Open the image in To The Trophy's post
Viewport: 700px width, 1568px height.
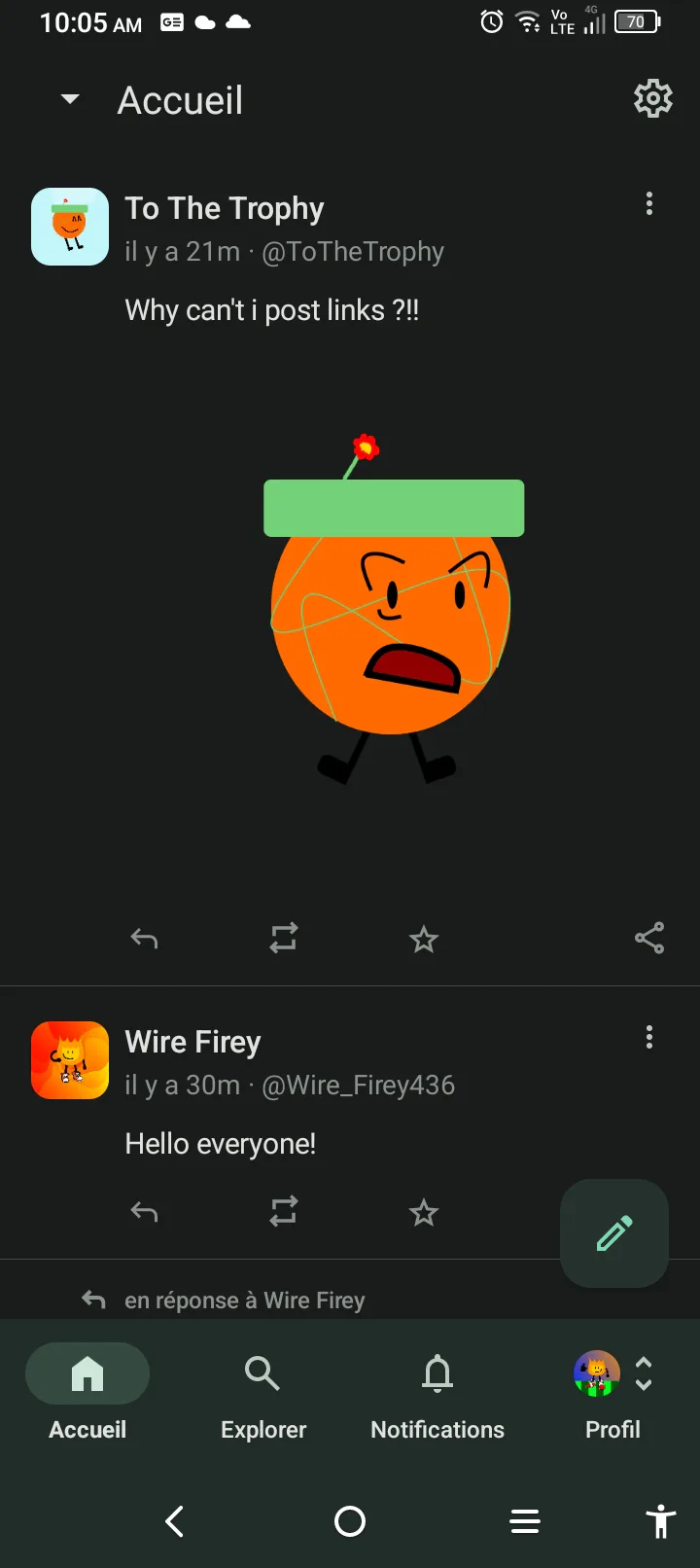click(394, 609)
